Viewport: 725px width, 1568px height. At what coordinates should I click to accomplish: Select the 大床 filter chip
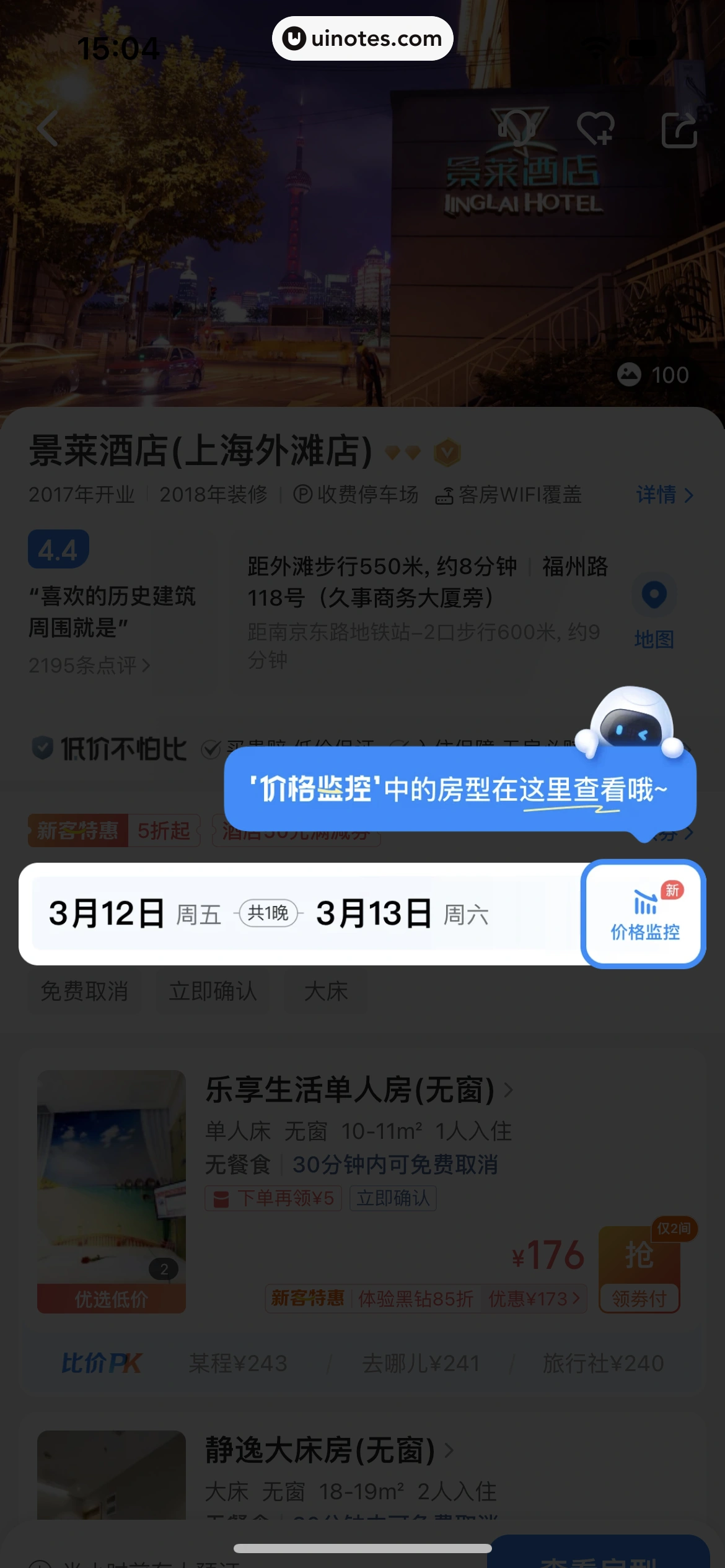[326, 991]
